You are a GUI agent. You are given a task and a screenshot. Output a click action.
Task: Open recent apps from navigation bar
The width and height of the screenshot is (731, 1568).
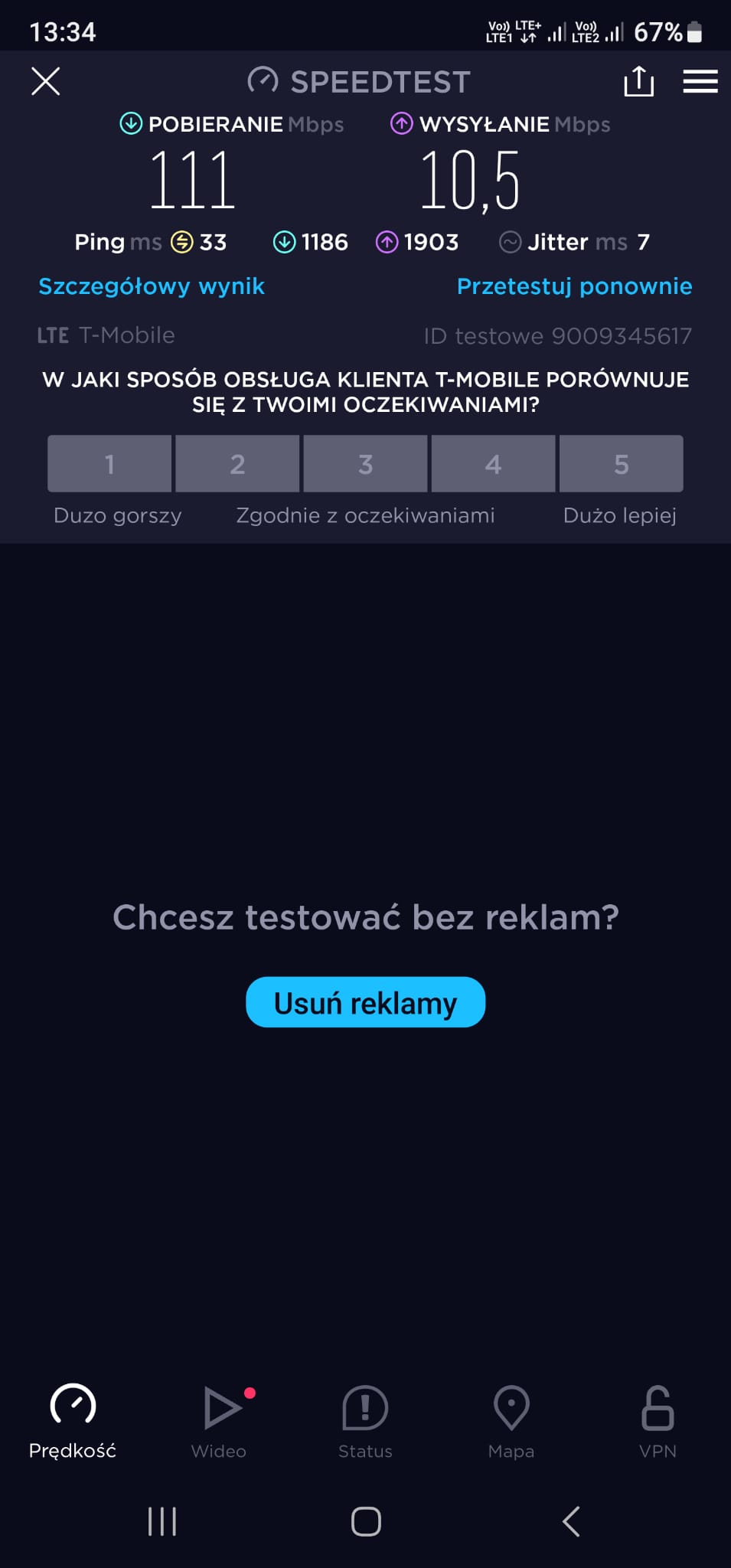coord(162,1521)
